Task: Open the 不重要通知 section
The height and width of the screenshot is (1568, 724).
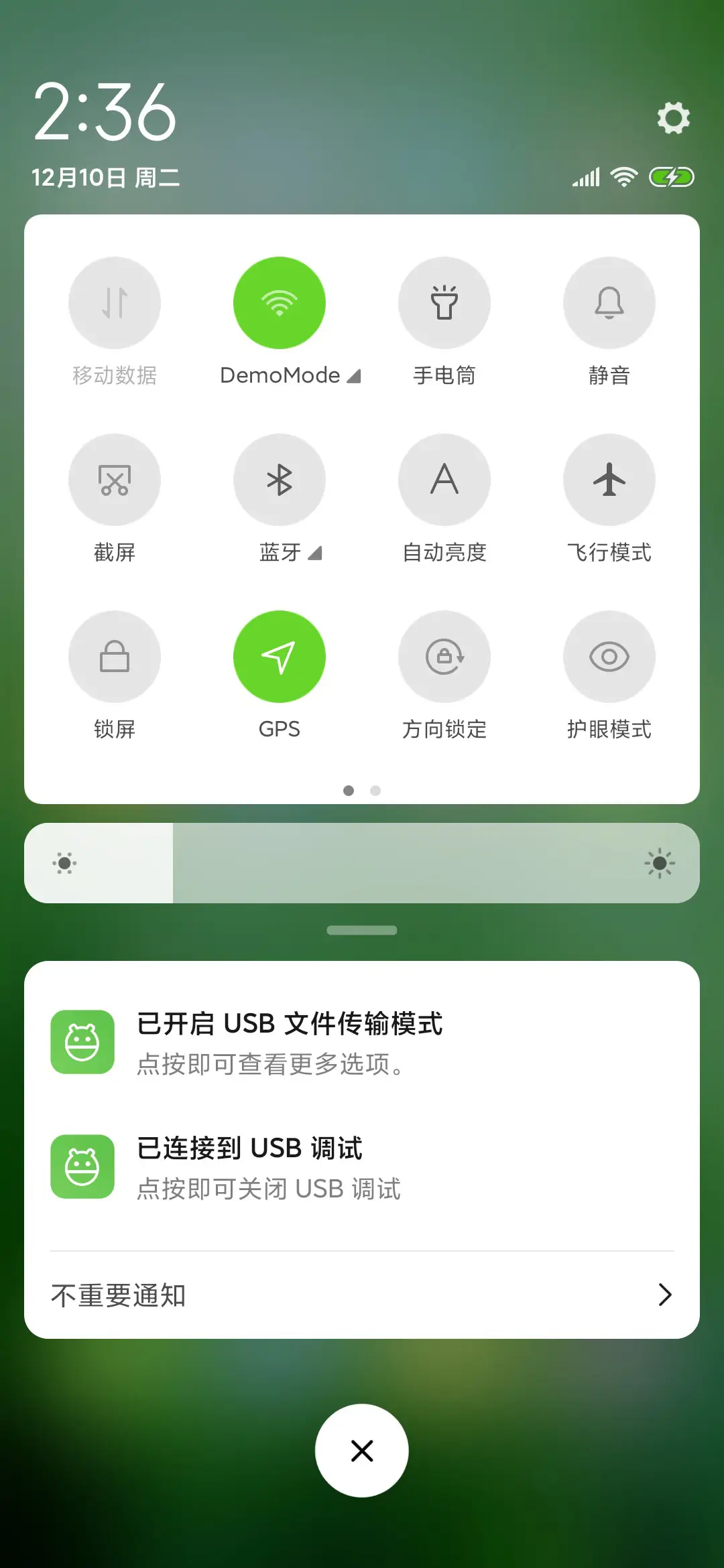Action: click(362, 1295)
